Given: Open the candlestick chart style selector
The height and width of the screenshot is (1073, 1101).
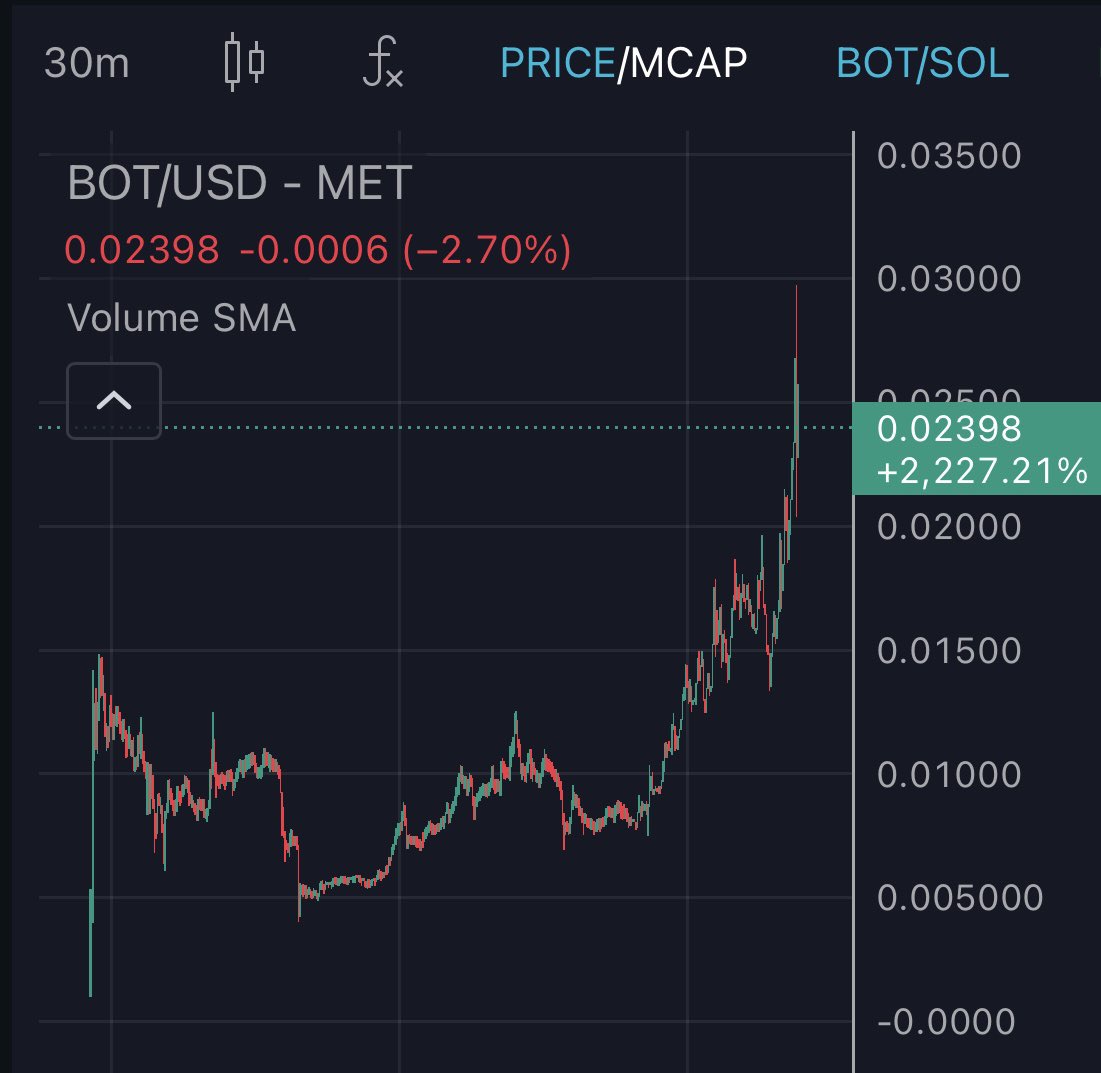Looking at the screenshot, I should 243,64.
